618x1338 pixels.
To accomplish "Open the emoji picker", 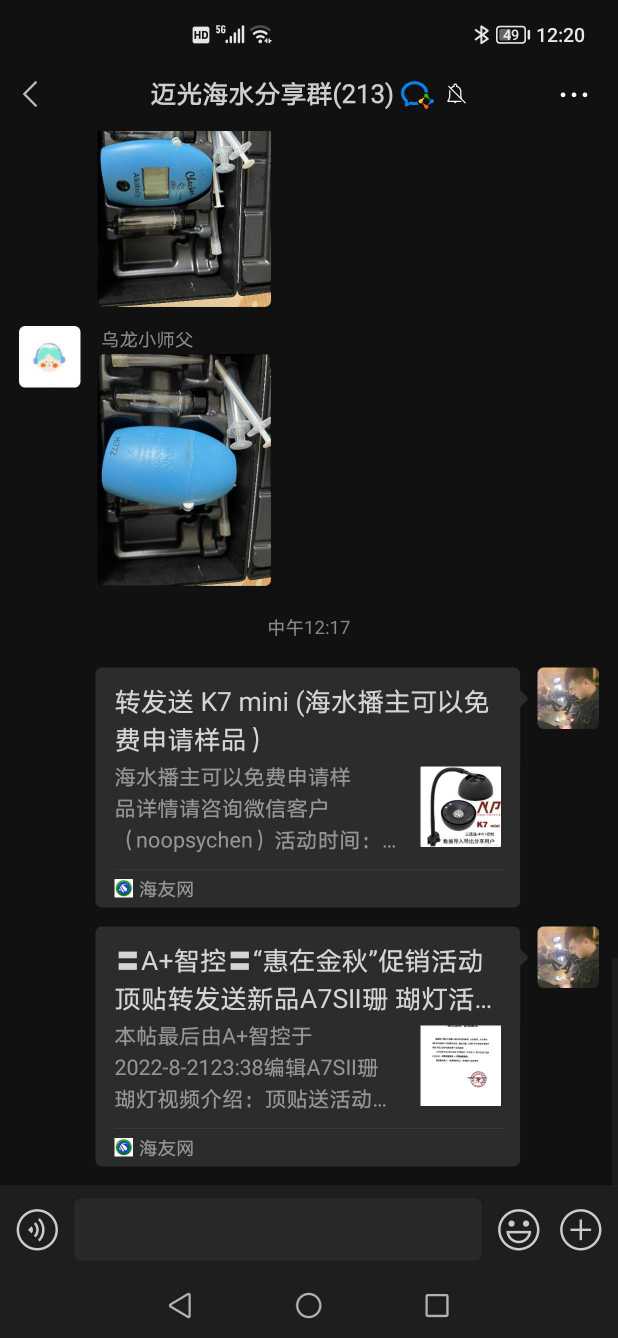I will 519,1229.
